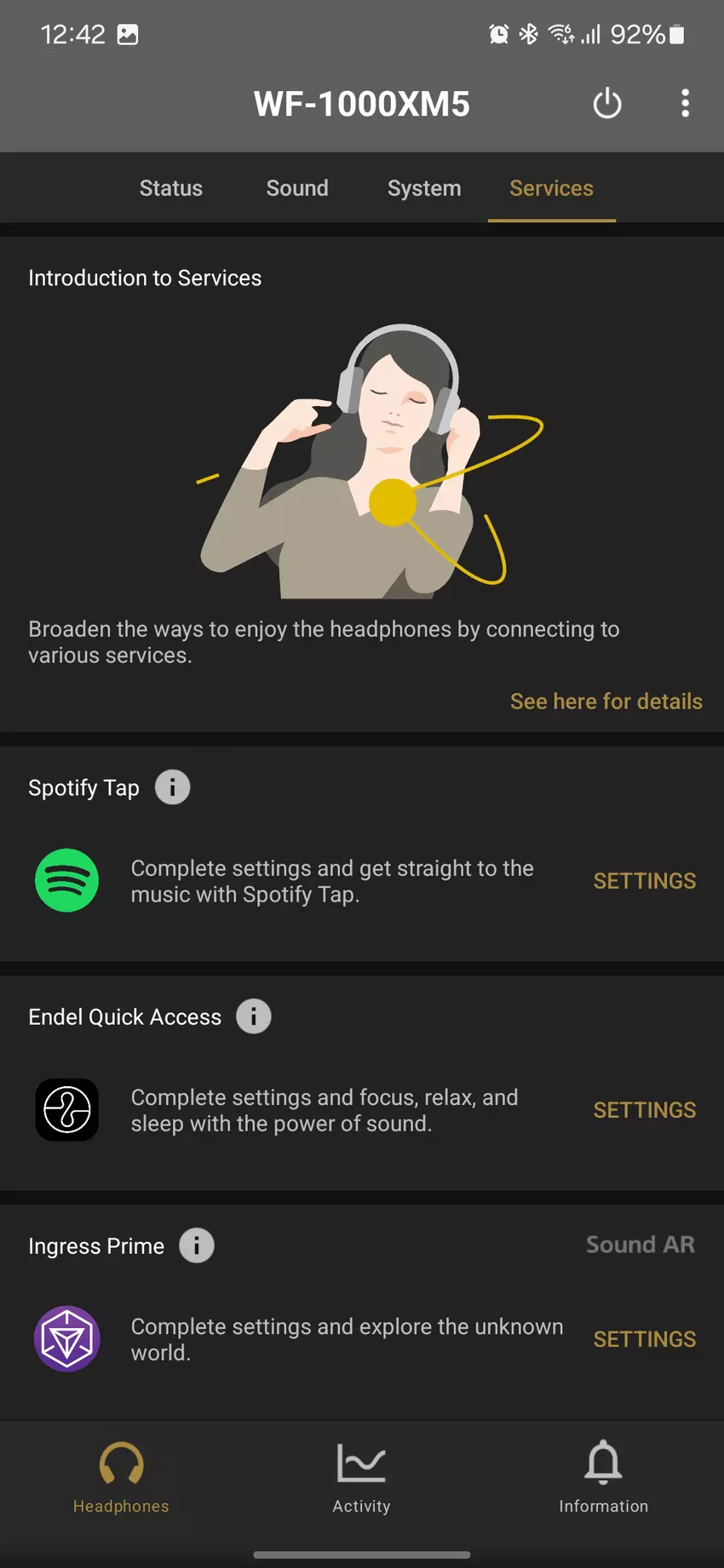Screen dimensions: 724x1568
Task: Open Ingress Prime settings
Action: point(644,1339)
